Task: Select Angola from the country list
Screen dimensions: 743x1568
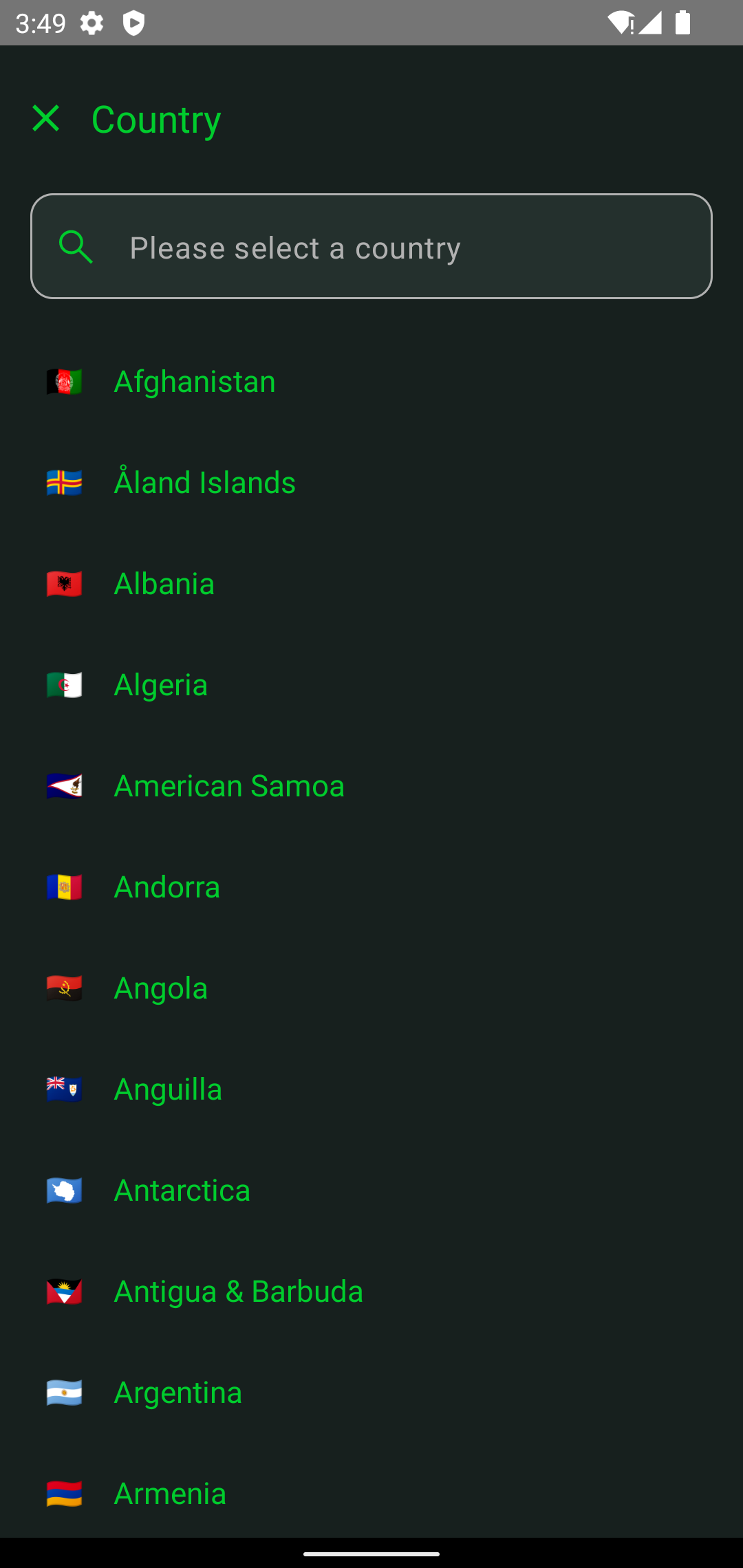Action: (160, 988)
